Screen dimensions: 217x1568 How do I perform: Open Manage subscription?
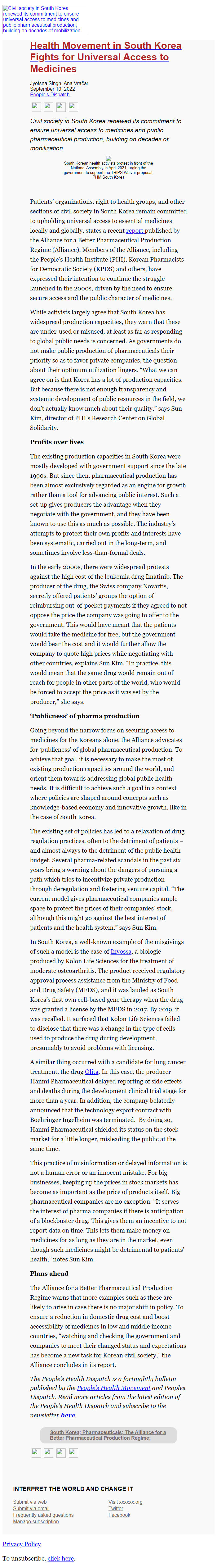(36, 1521)
